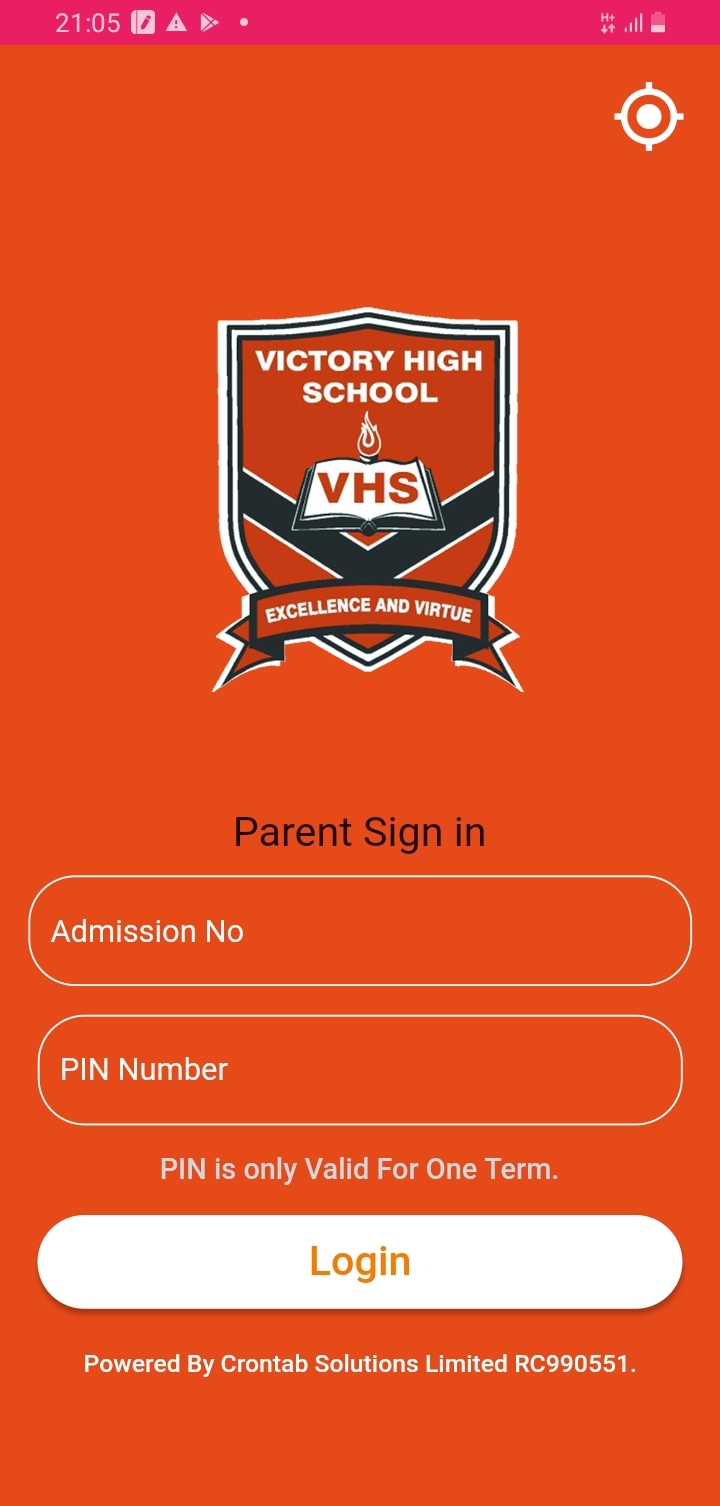Select the PIN Number field
The width and height of the screenshot is (720, 1506).
pyautogui.click(x=360, y=1069)
